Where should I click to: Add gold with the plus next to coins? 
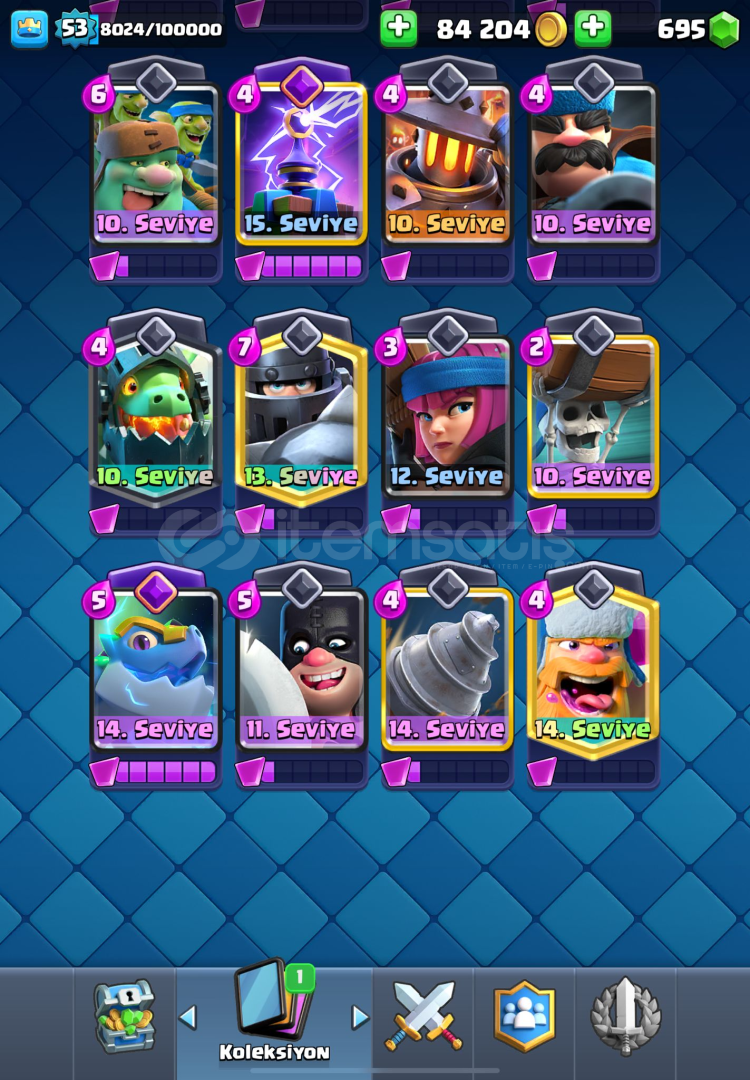398,29
